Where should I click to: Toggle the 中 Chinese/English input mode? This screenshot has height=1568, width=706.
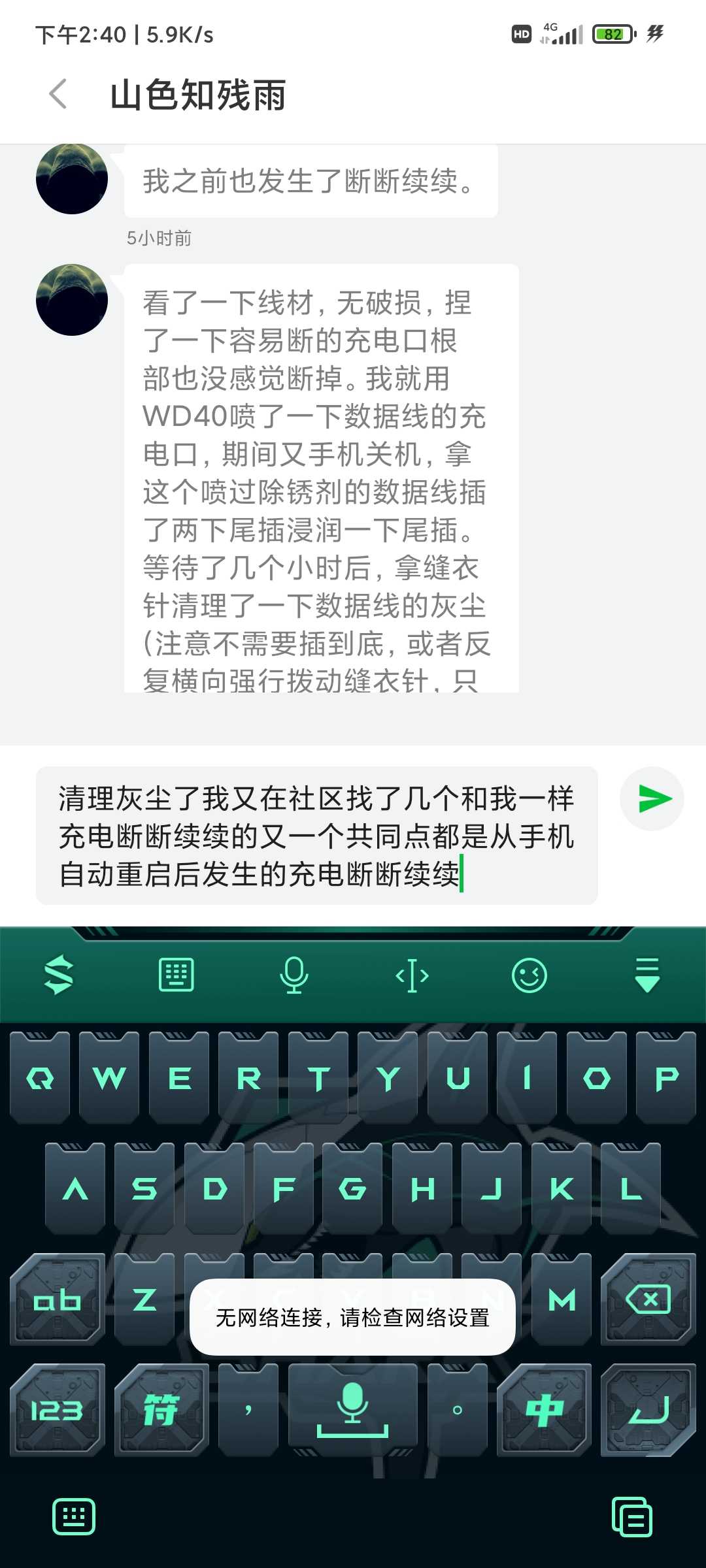544,1410
